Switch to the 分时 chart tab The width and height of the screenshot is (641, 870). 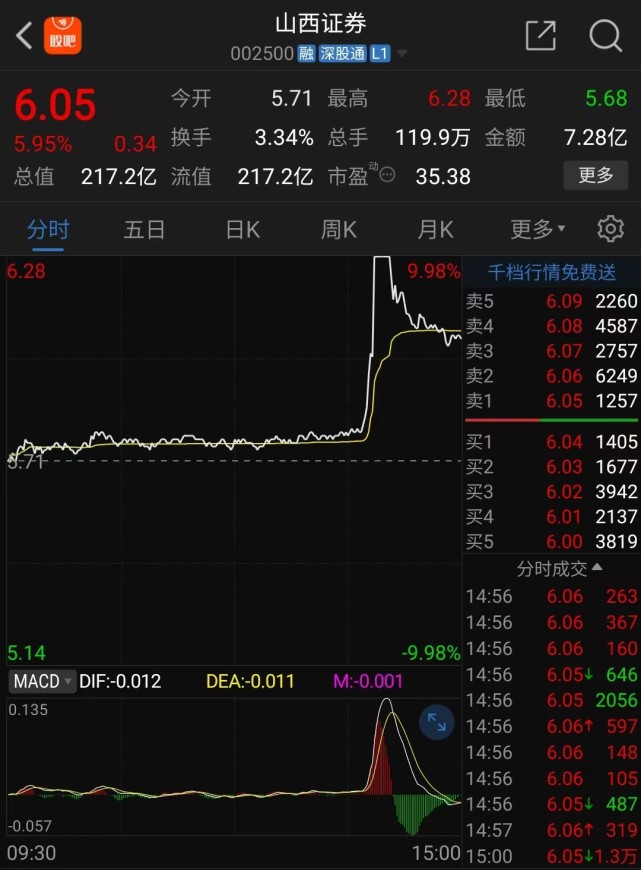pyautogui.click(x=48, y=230)
